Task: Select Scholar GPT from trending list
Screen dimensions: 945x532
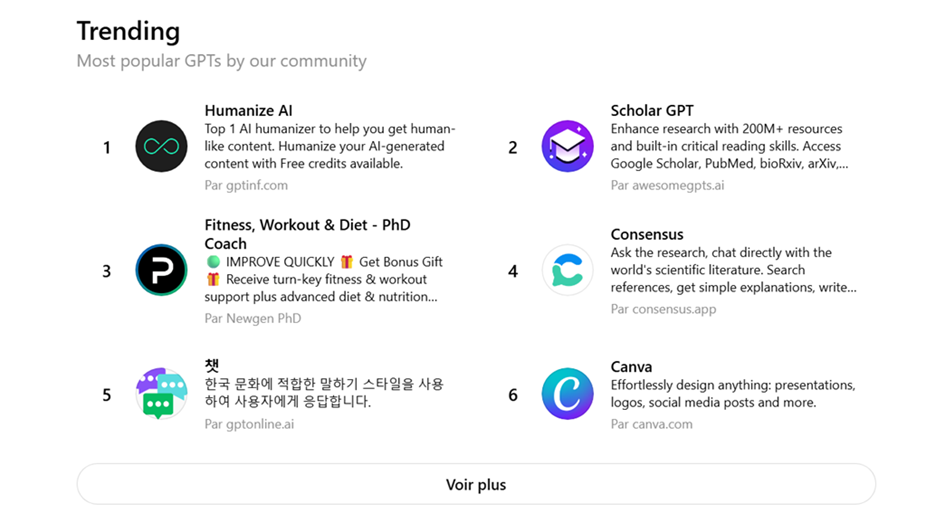Action: pyautogui.click(x=651, y=111)
